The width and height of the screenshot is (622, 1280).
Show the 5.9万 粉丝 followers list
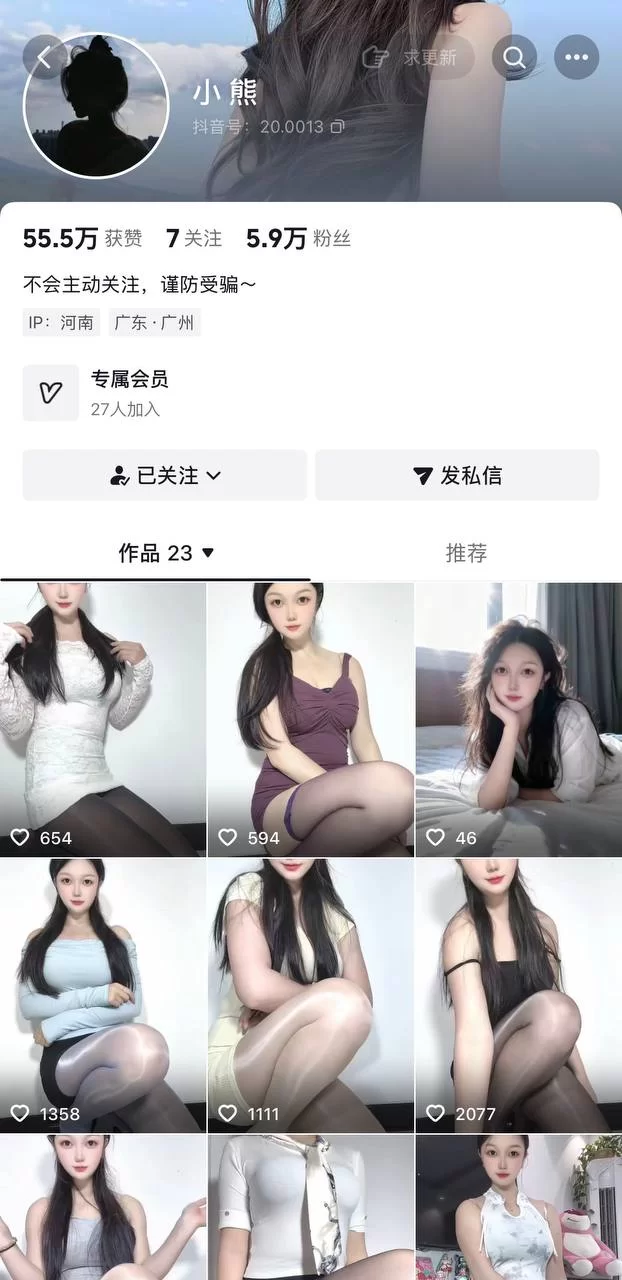(x=298, y=238)
